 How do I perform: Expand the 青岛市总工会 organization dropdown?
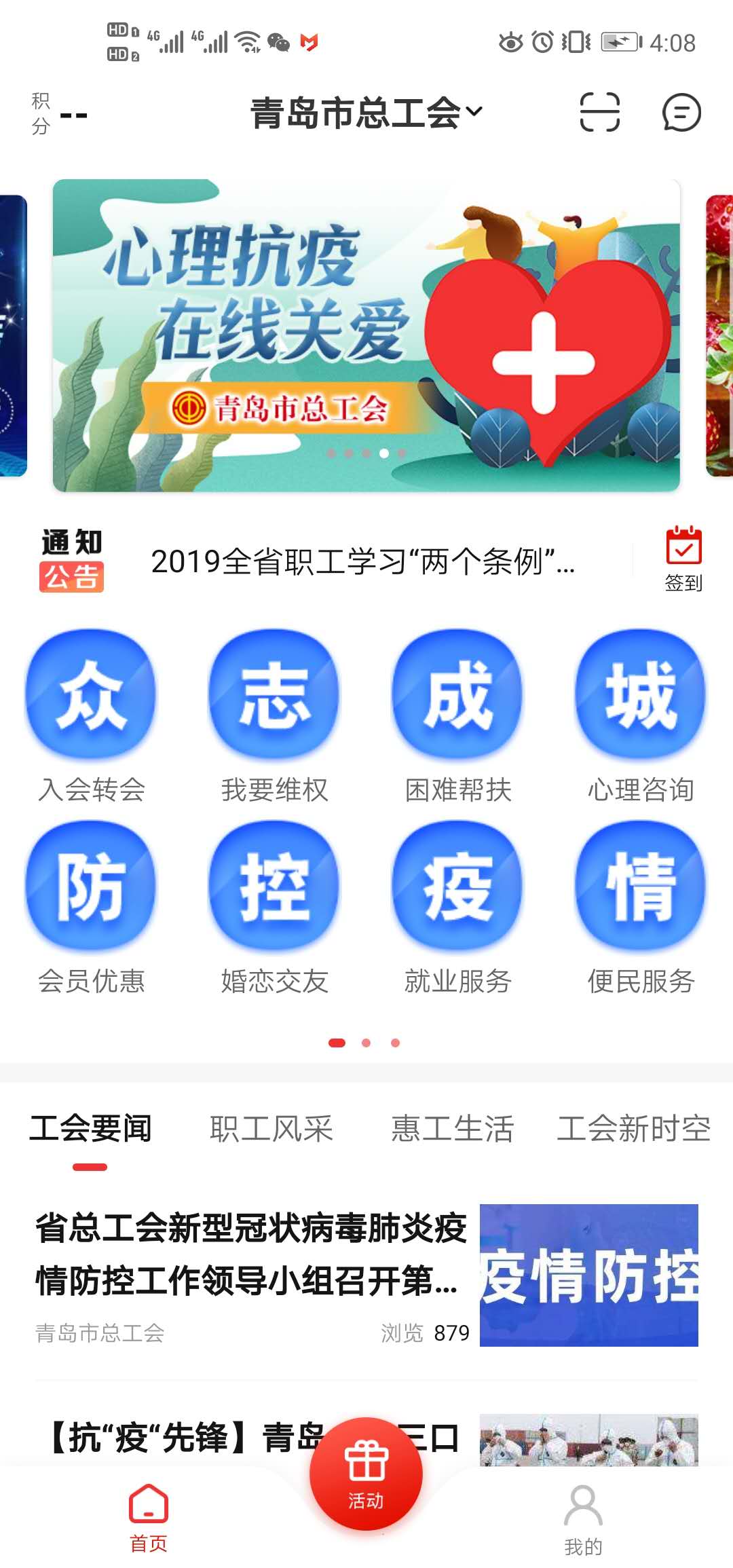tap(366, 113)
